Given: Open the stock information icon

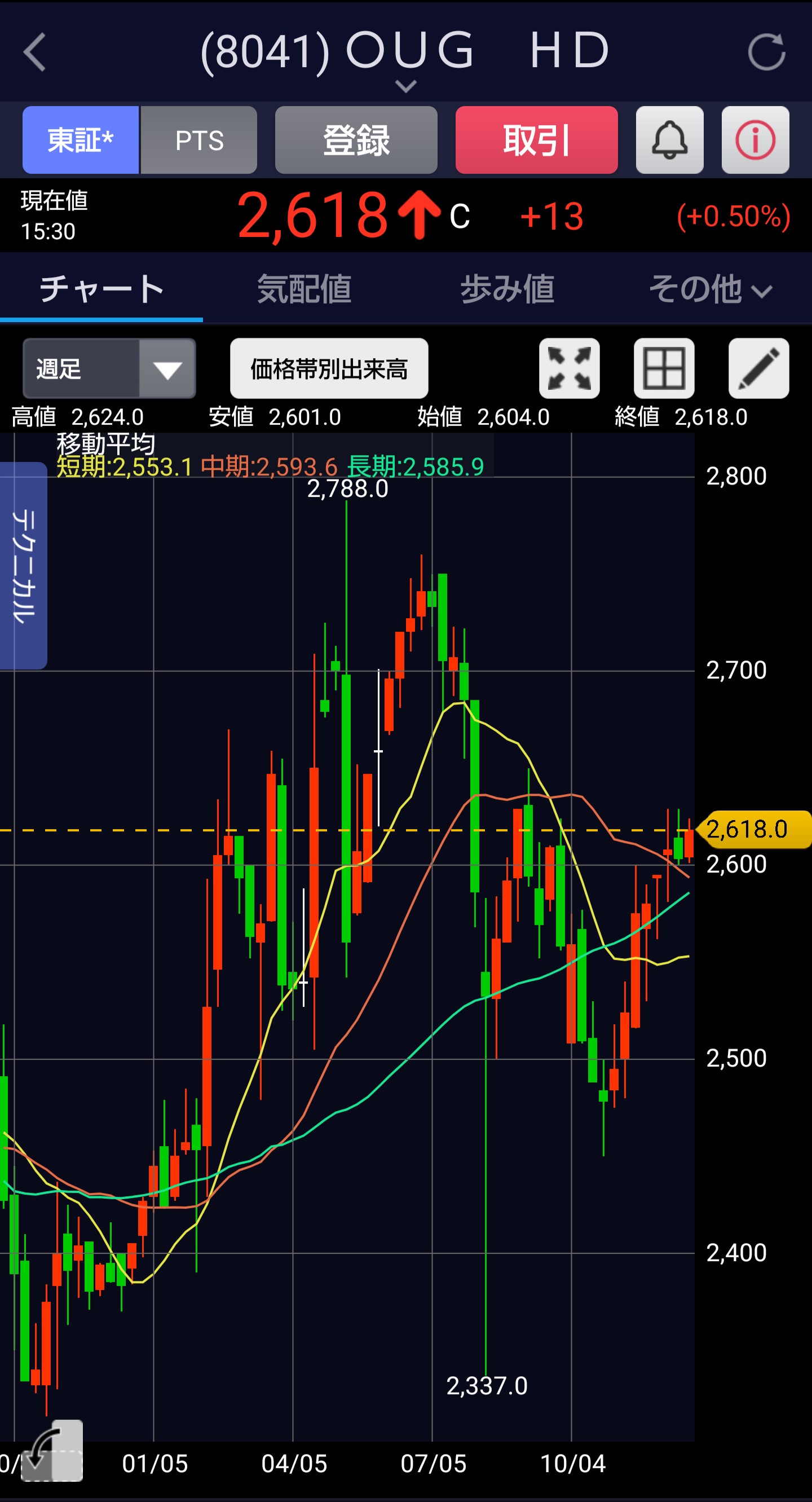Looking at the screenshot, I should click(x=755, y=140).
